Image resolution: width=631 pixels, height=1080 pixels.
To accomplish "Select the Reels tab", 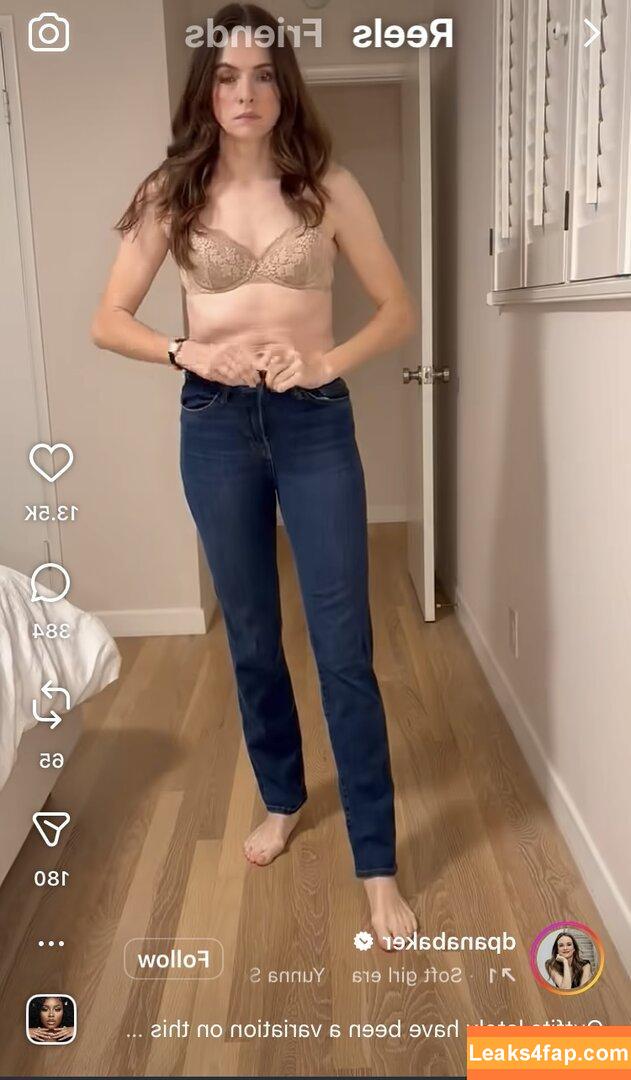I will click(403, 35).
